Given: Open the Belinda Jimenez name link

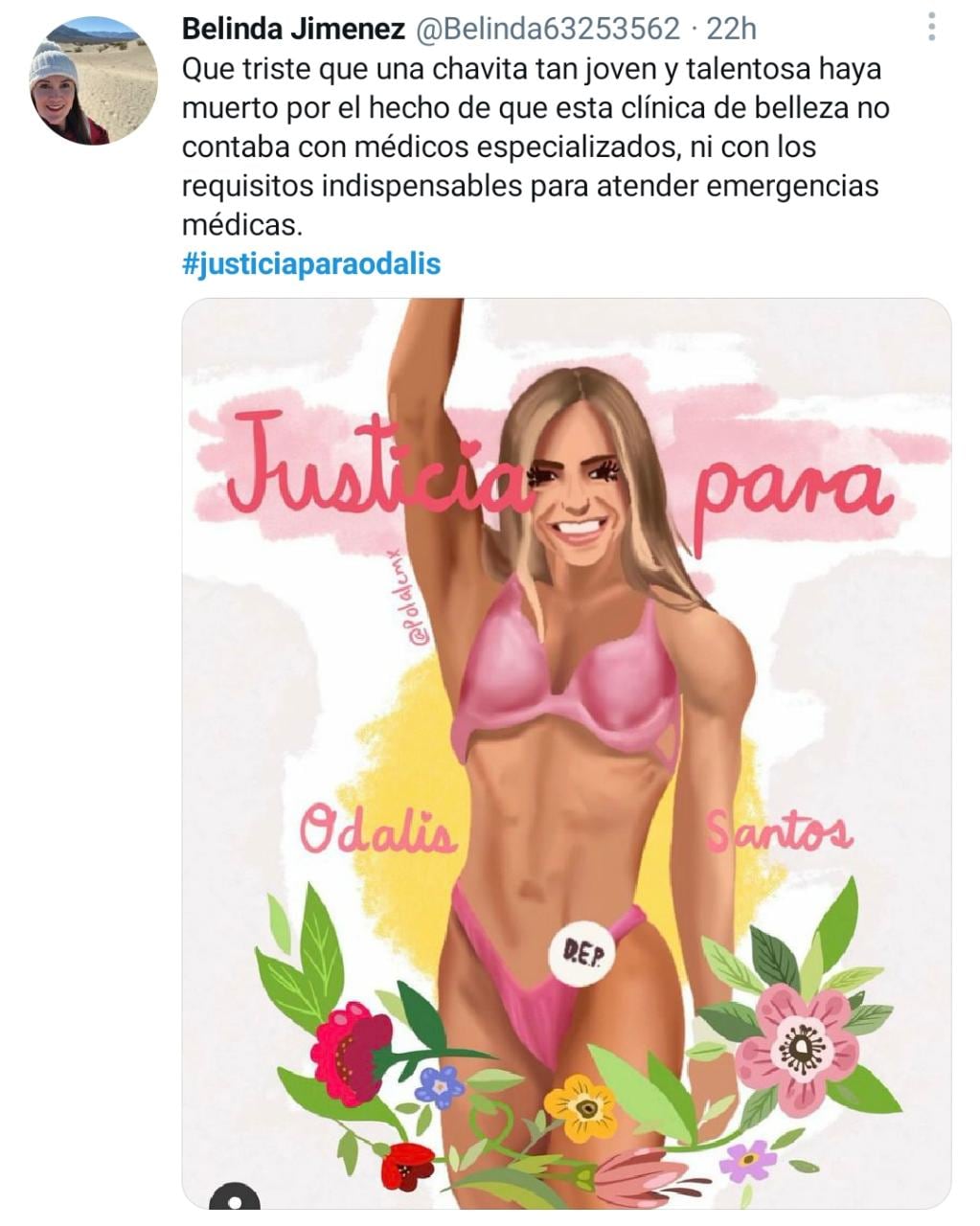Looking at the screenshot, I should tap(292, 30).
